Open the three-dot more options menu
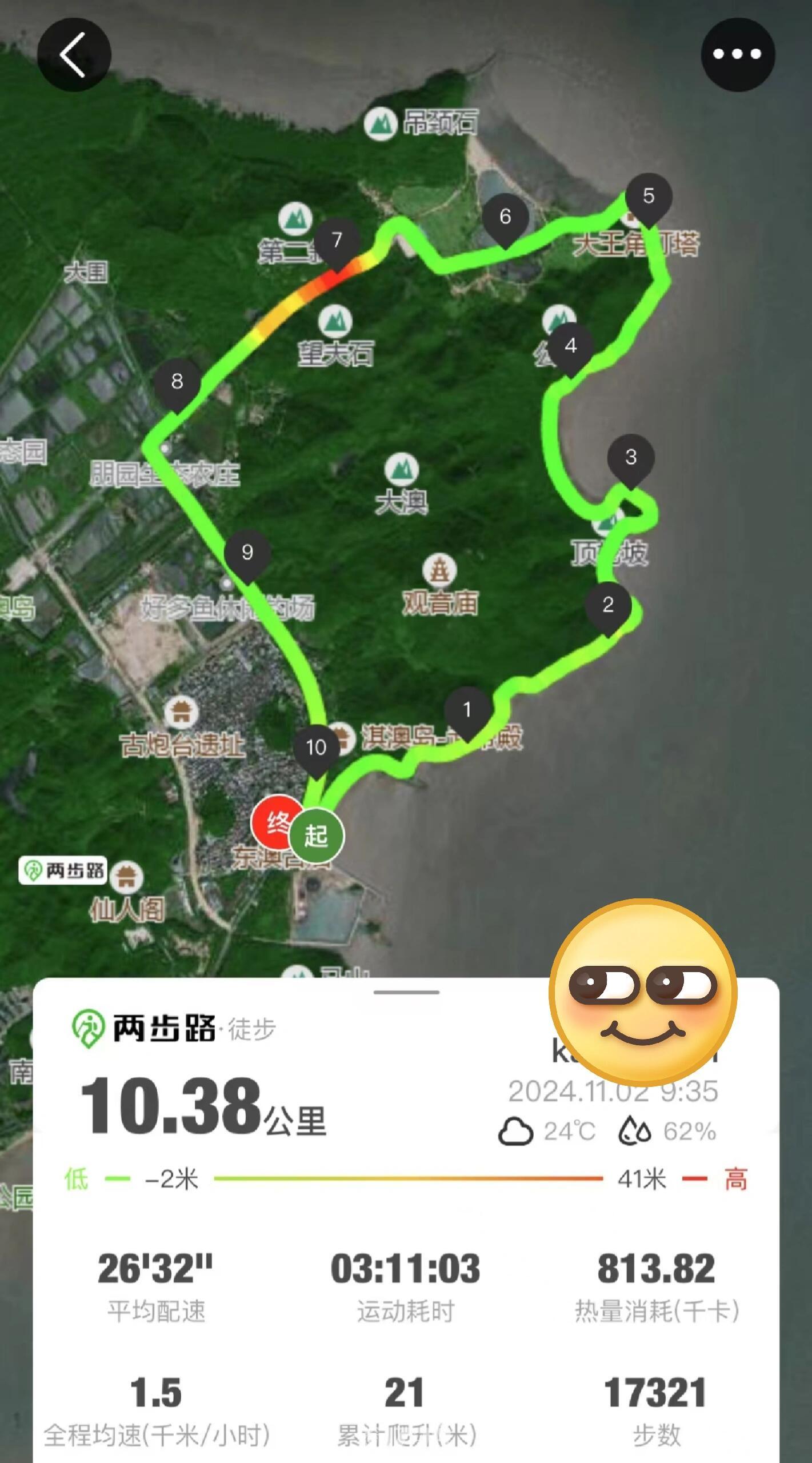Screen dimensions: 812x1463 click(x=738, y=54)
